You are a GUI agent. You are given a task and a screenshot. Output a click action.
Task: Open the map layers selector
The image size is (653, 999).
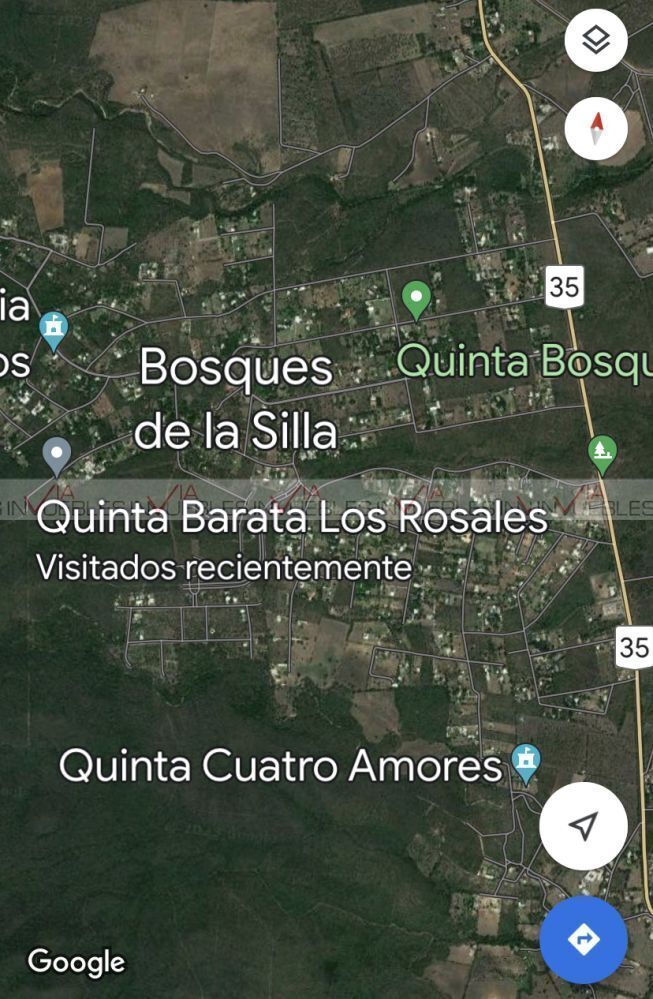(596, 41)
